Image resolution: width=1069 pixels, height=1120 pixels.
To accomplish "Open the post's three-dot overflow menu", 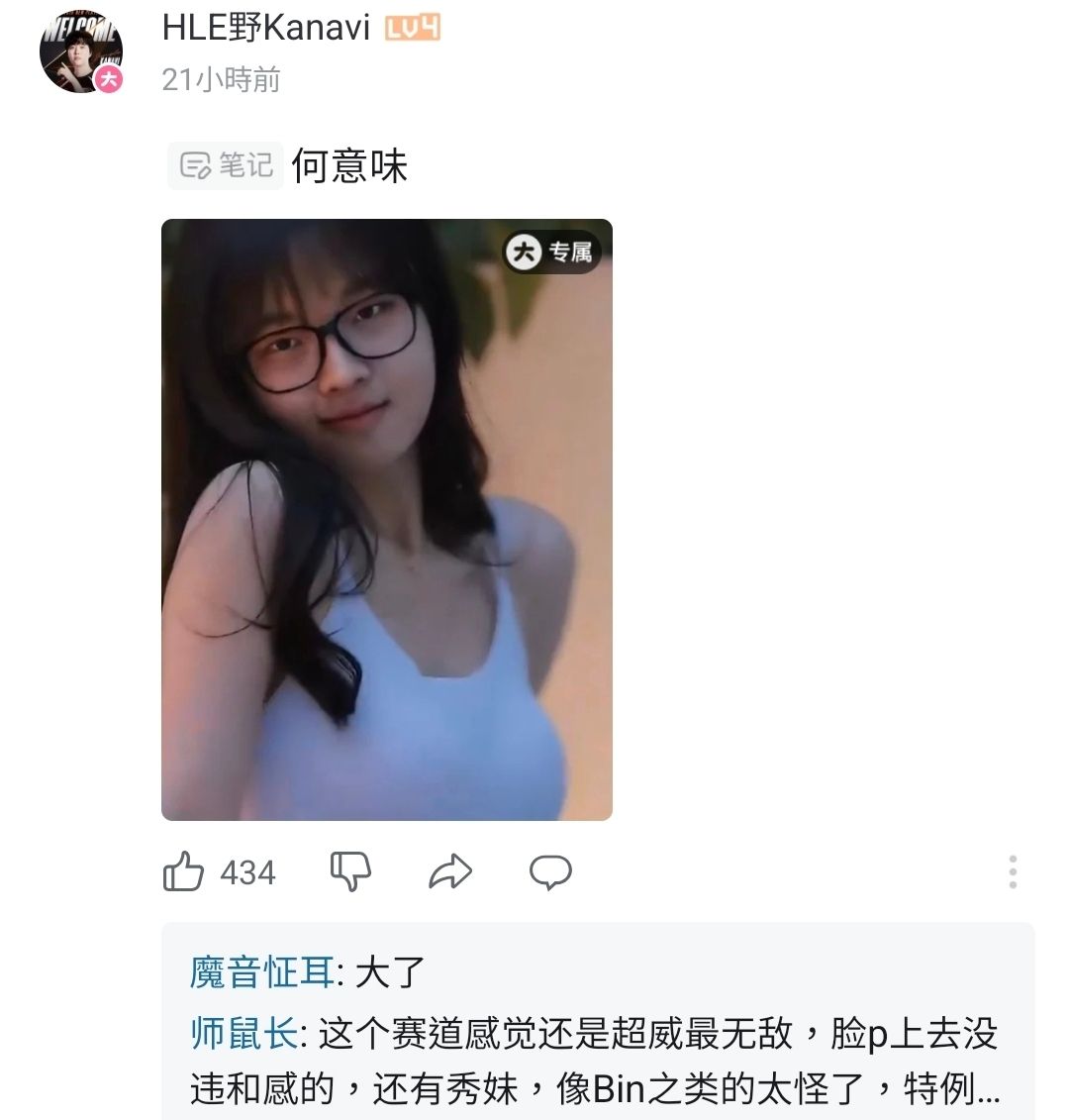I will 1012,871.
